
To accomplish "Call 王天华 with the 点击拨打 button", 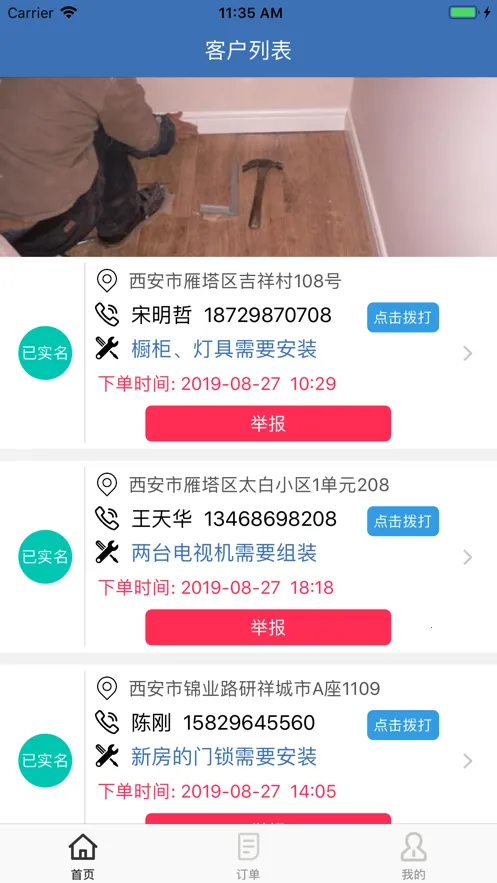I will tap(403, 521).
